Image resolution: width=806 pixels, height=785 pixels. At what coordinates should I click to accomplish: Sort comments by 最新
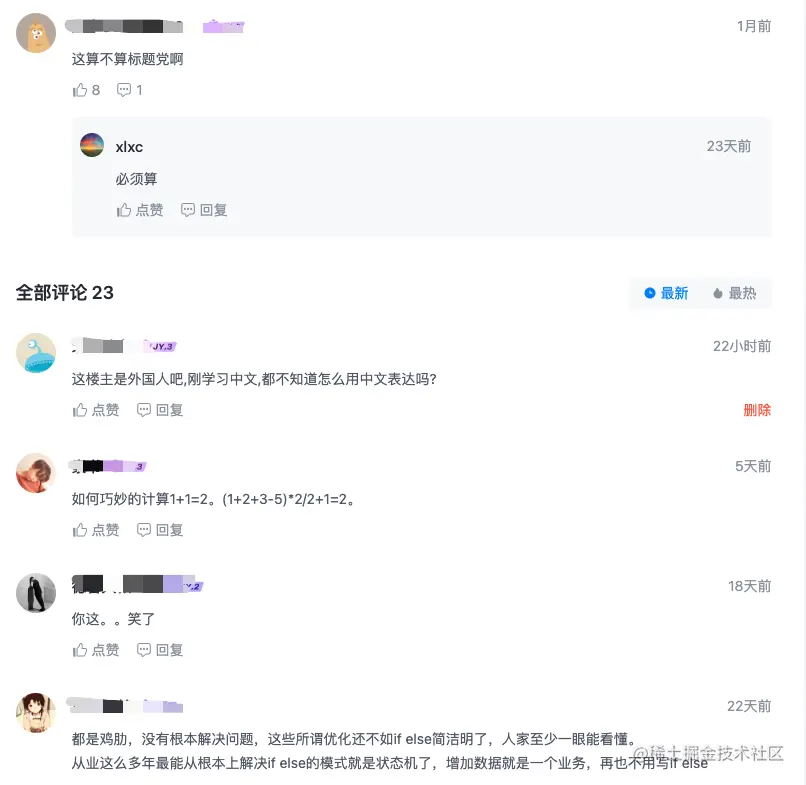click(x=666, y=293)
